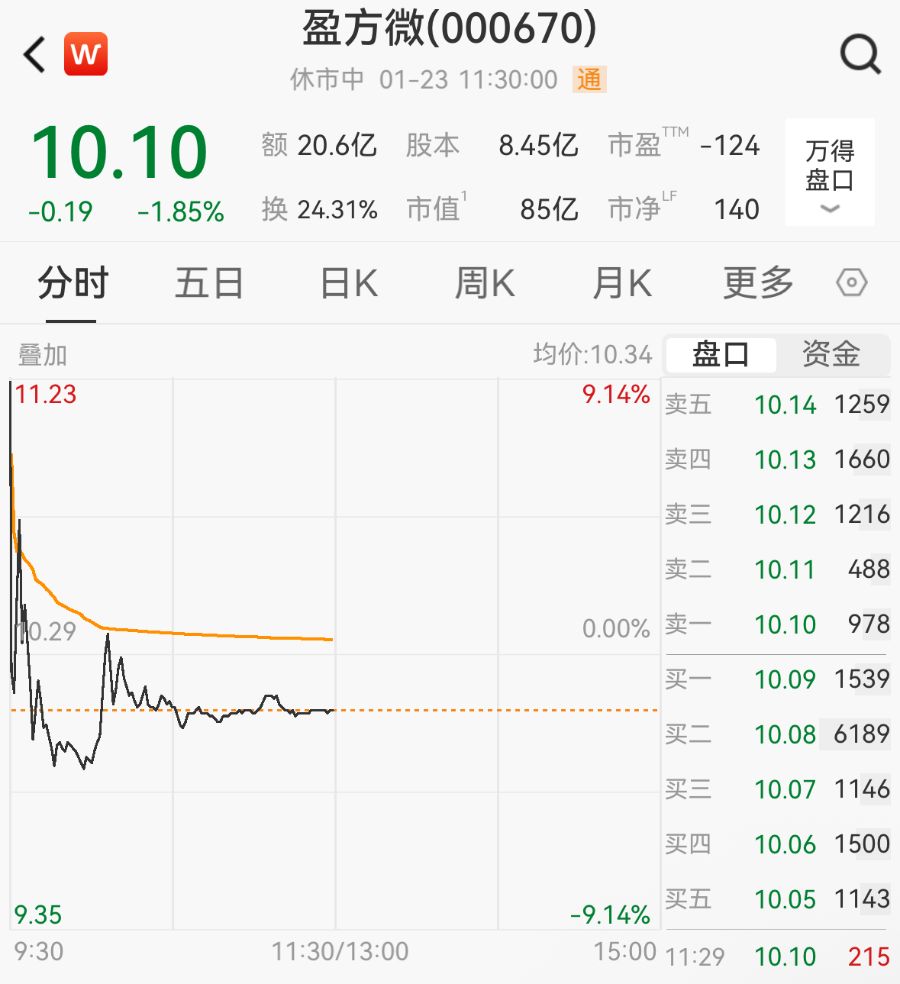Switch to the 盘口 order book tab
Screen dimensions: 900x984
721,354
